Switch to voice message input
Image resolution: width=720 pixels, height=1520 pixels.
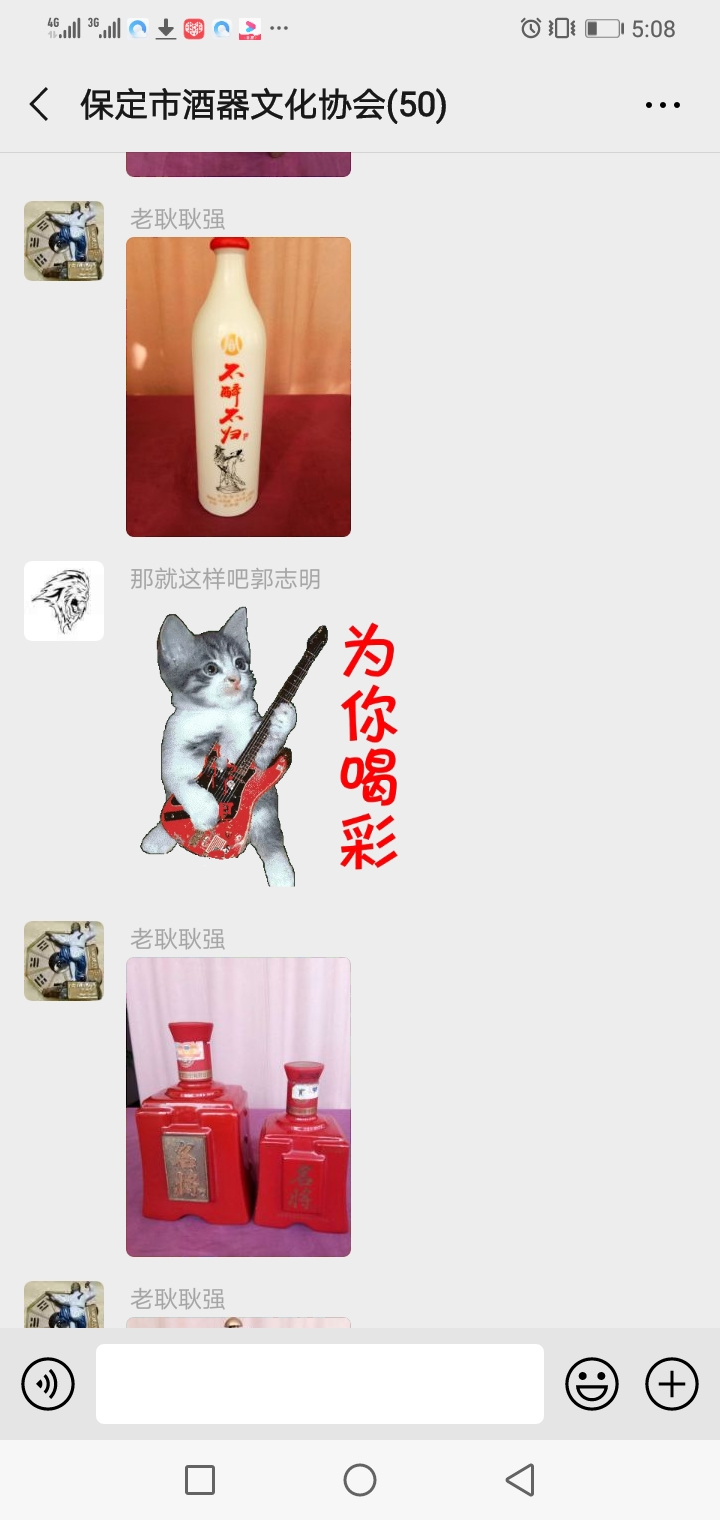pos(48,1384)
